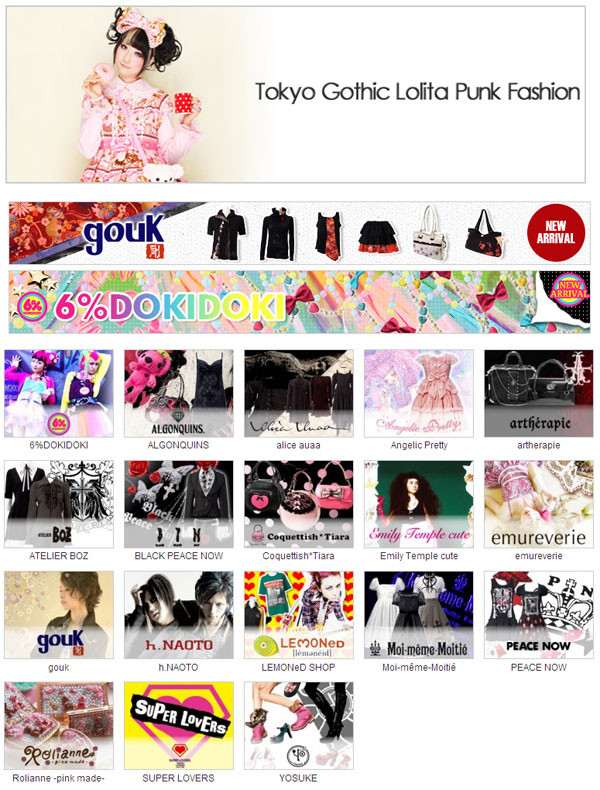Open the 6%DOKIDOKI new arrival banner
Viewport: 600px width, 790px height.
(x=299, y=302)
